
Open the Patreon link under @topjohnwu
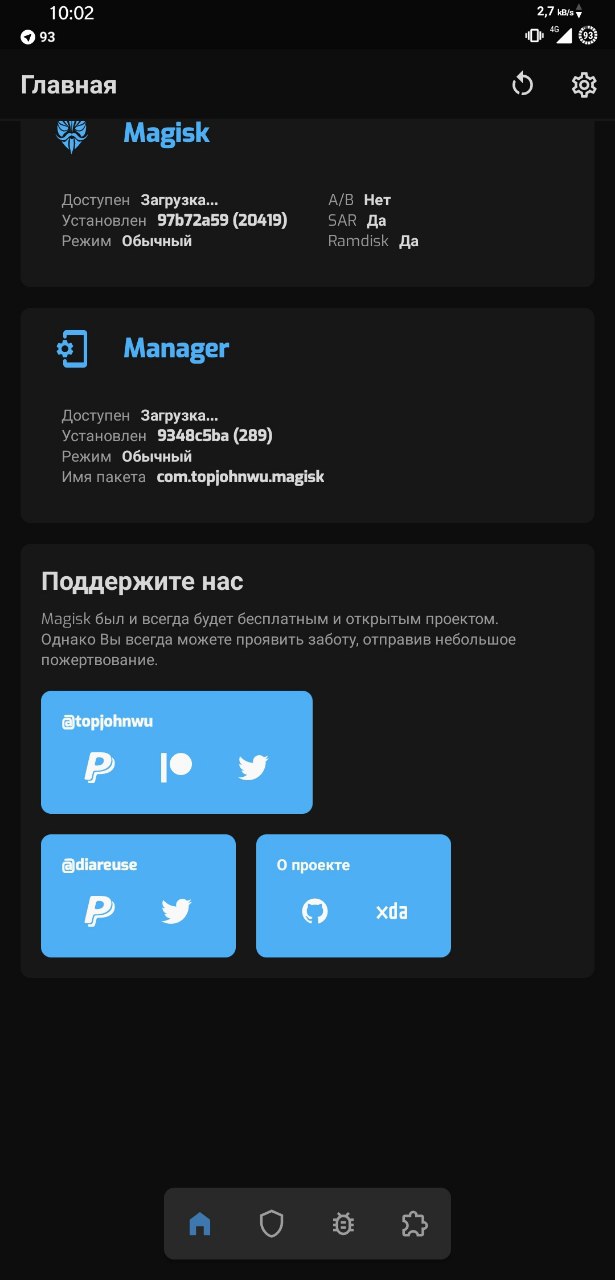click(x=176, y=767)
